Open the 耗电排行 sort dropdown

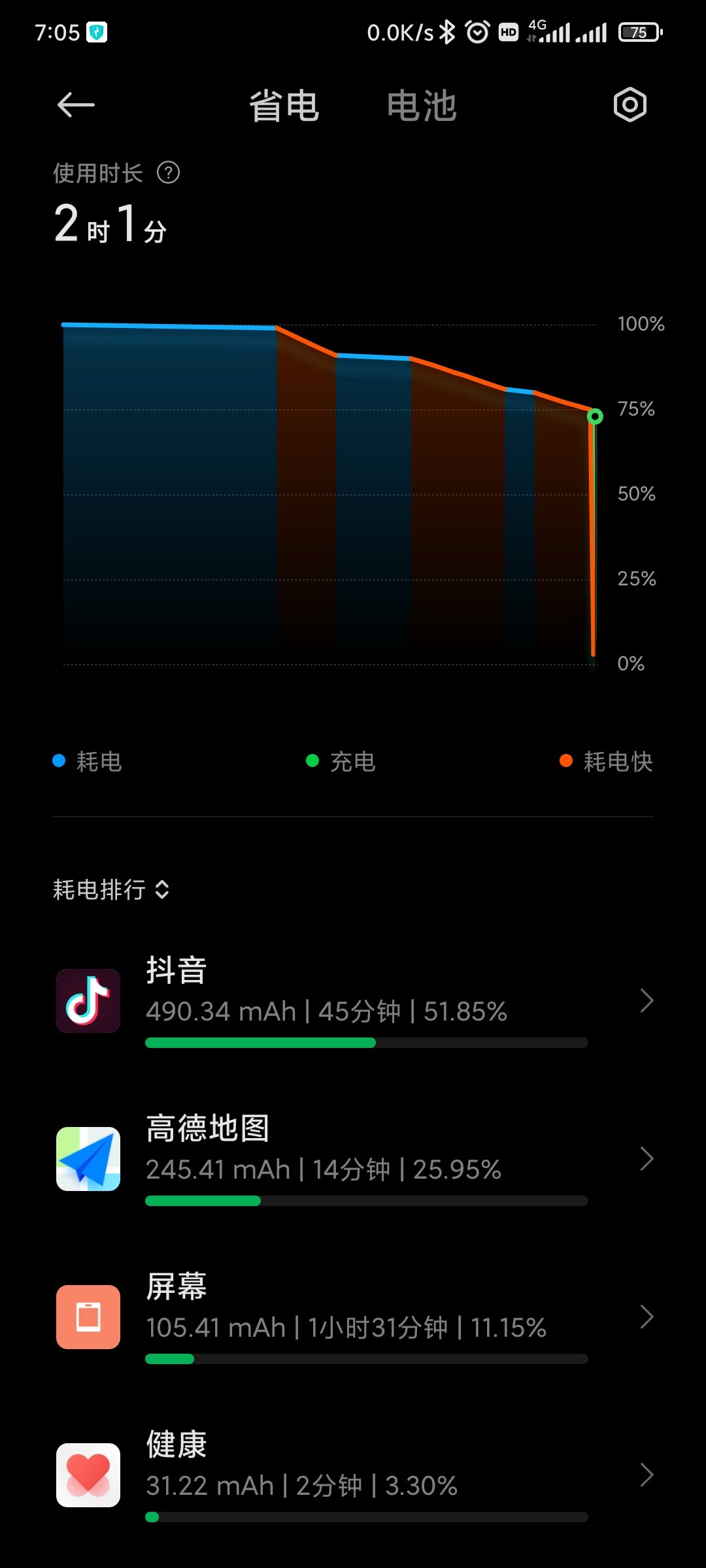tap(111, 890)
